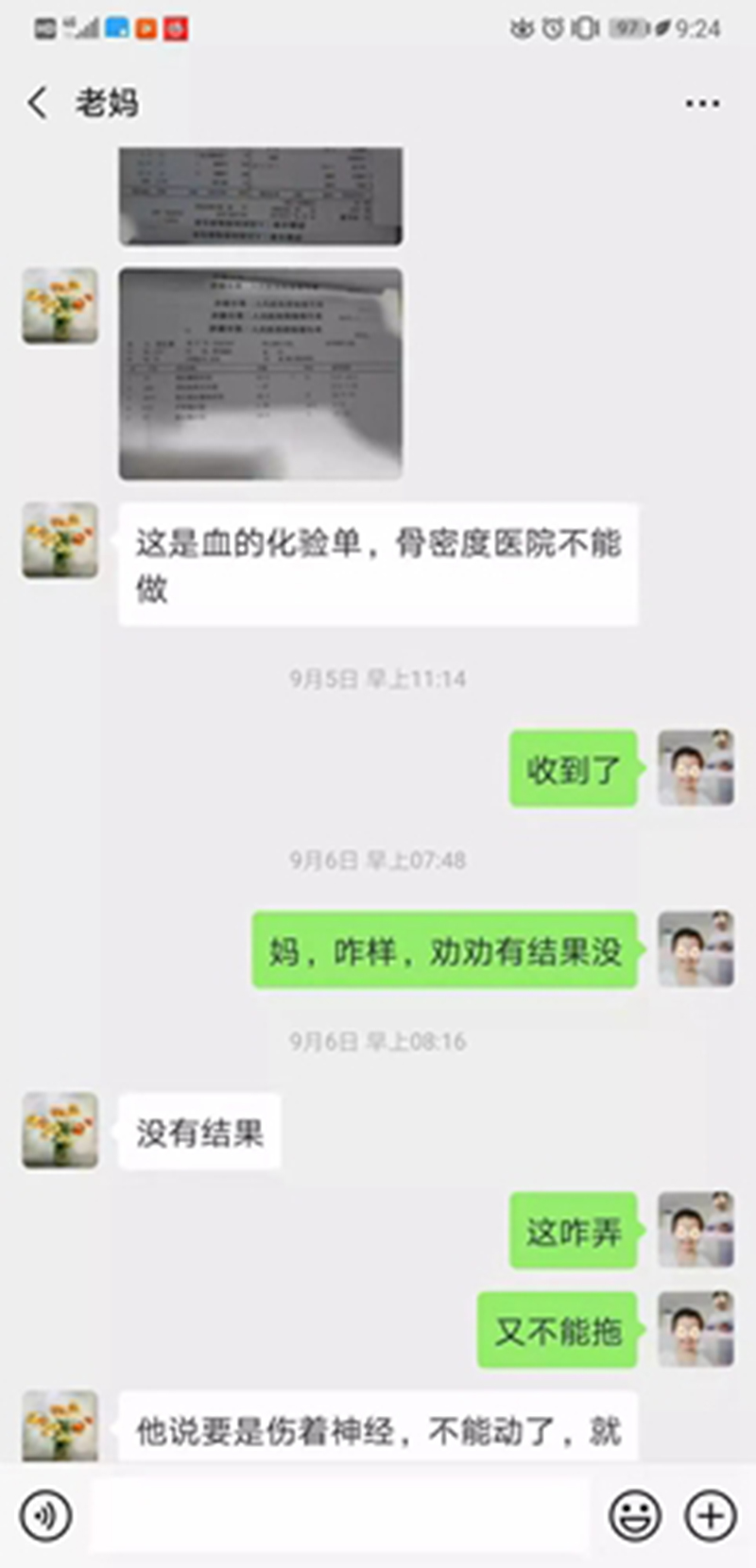The image size is (756, 1568).
Task: Switch to voice message input
Action: [x=45, y=1515]
